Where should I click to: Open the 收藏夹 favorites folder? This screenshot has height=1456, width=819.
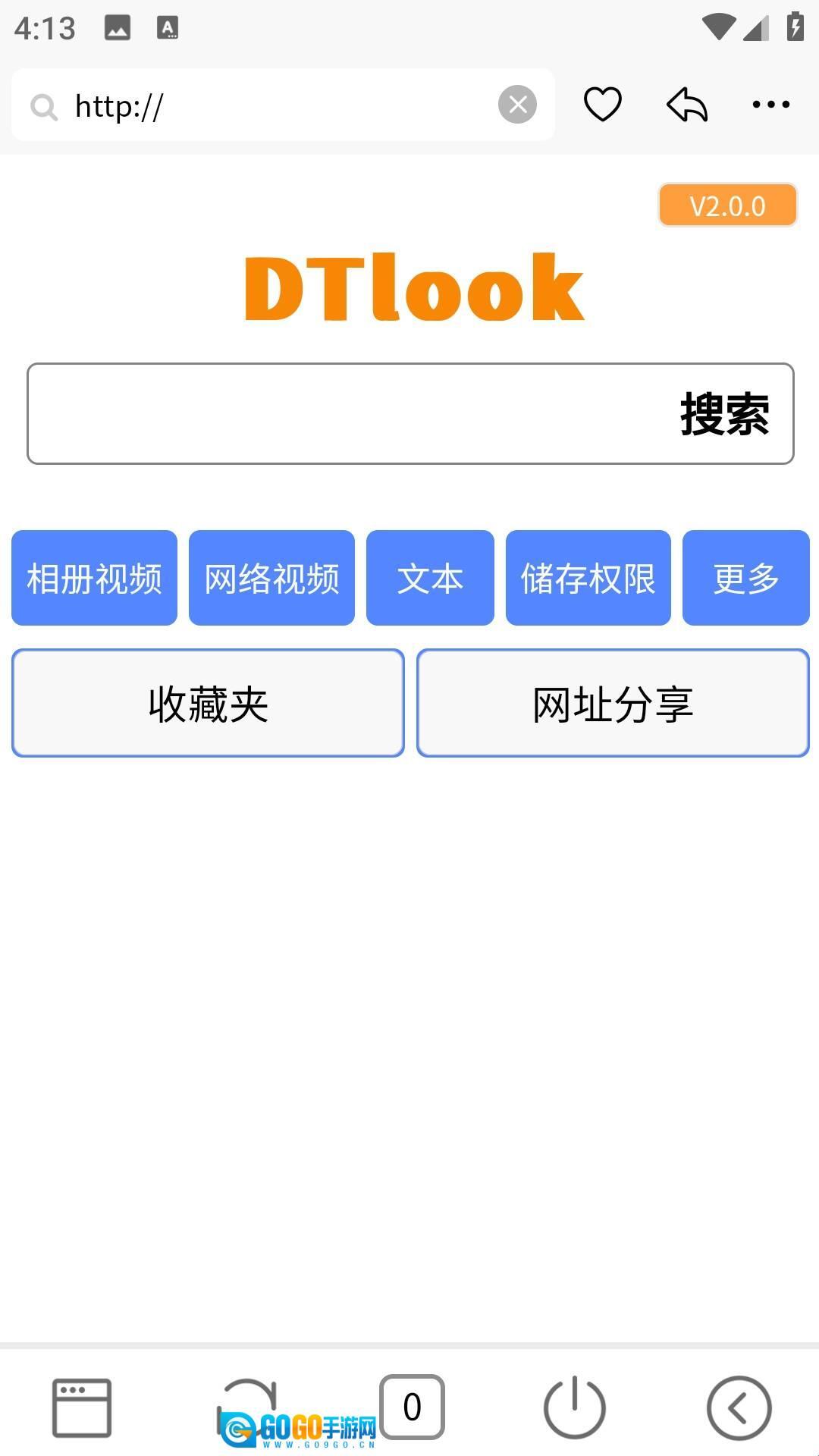[208, 704]
